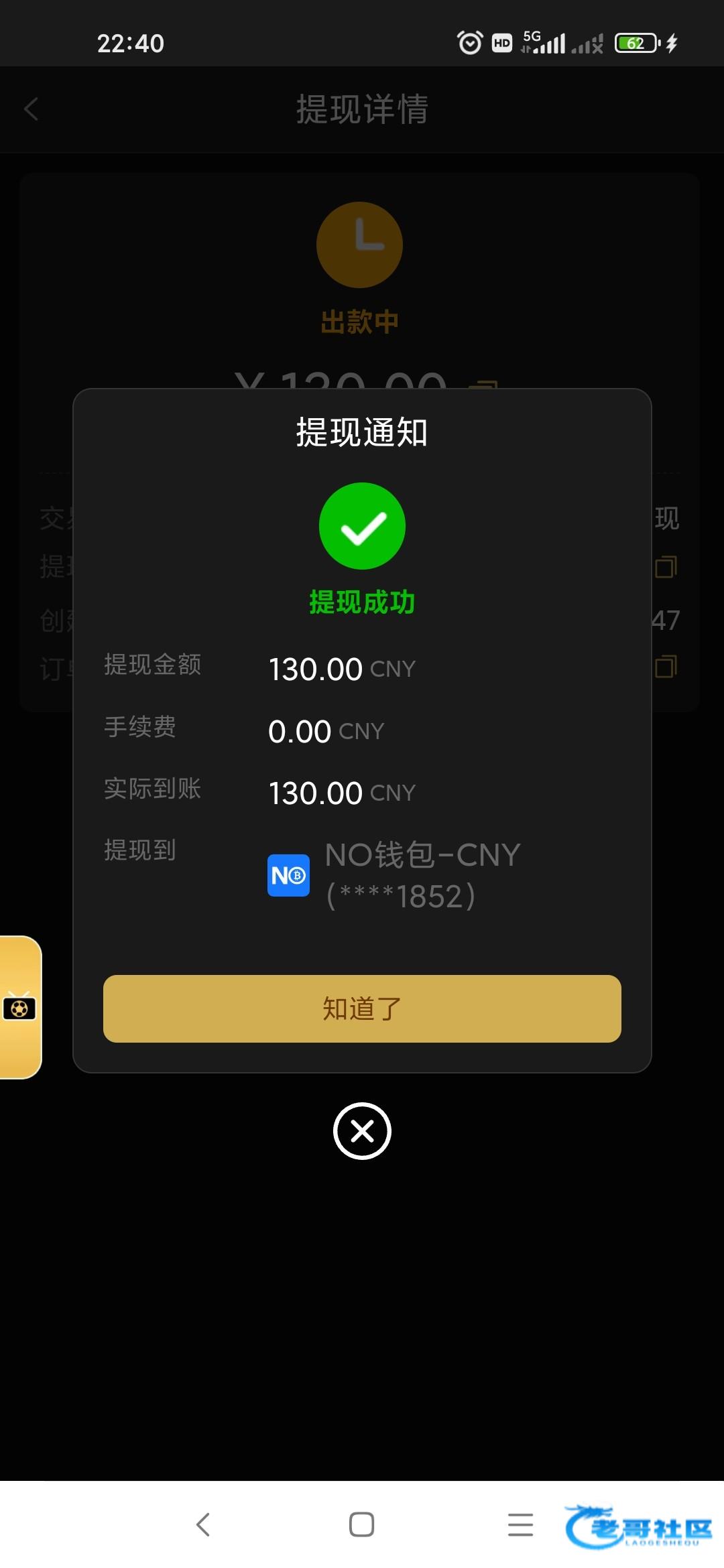Go to the home screen
This screenshot has width=724, height=1568.
[362, 1524]
